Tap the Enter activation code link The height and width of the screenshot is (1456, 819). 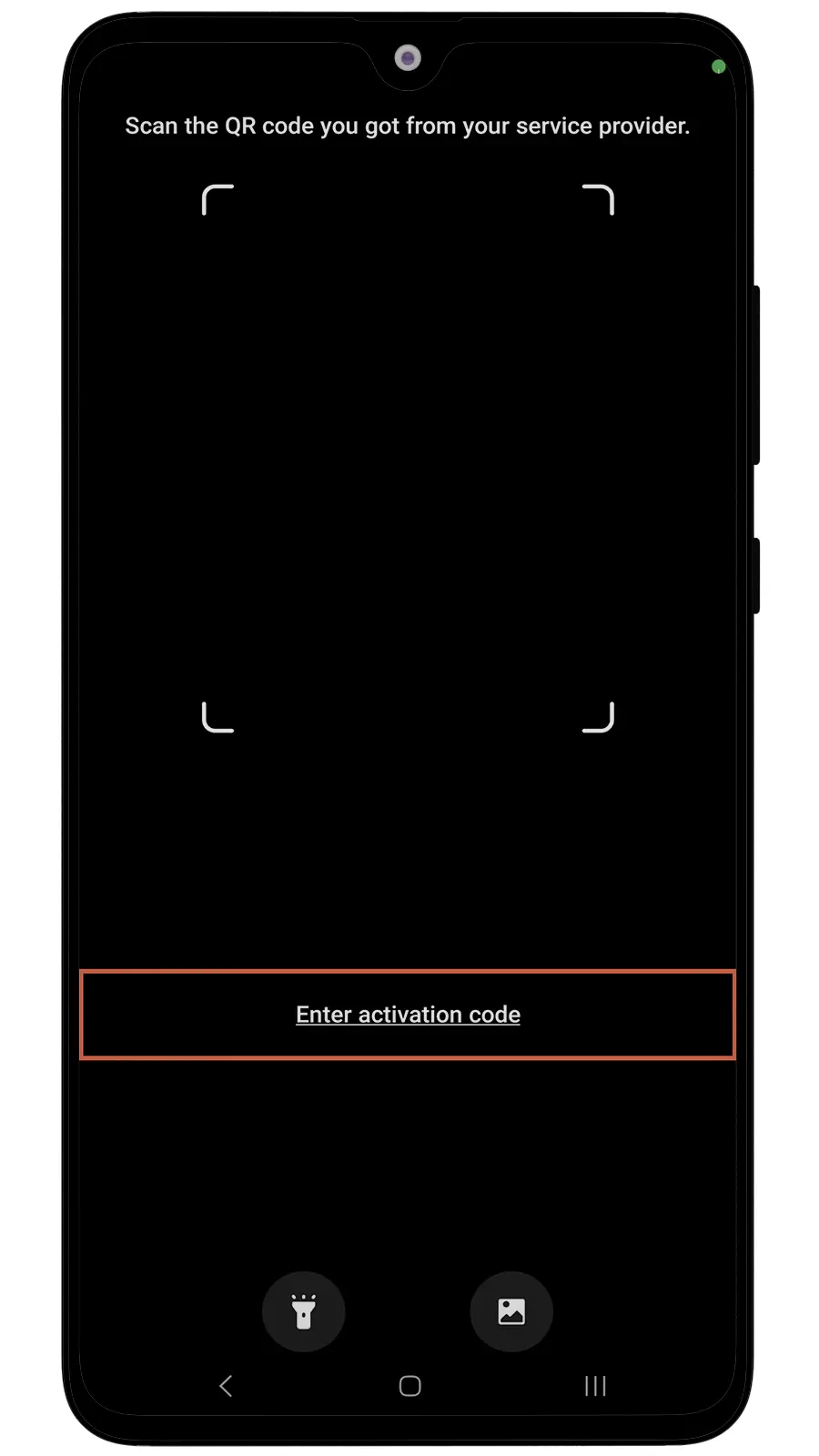408,1014
